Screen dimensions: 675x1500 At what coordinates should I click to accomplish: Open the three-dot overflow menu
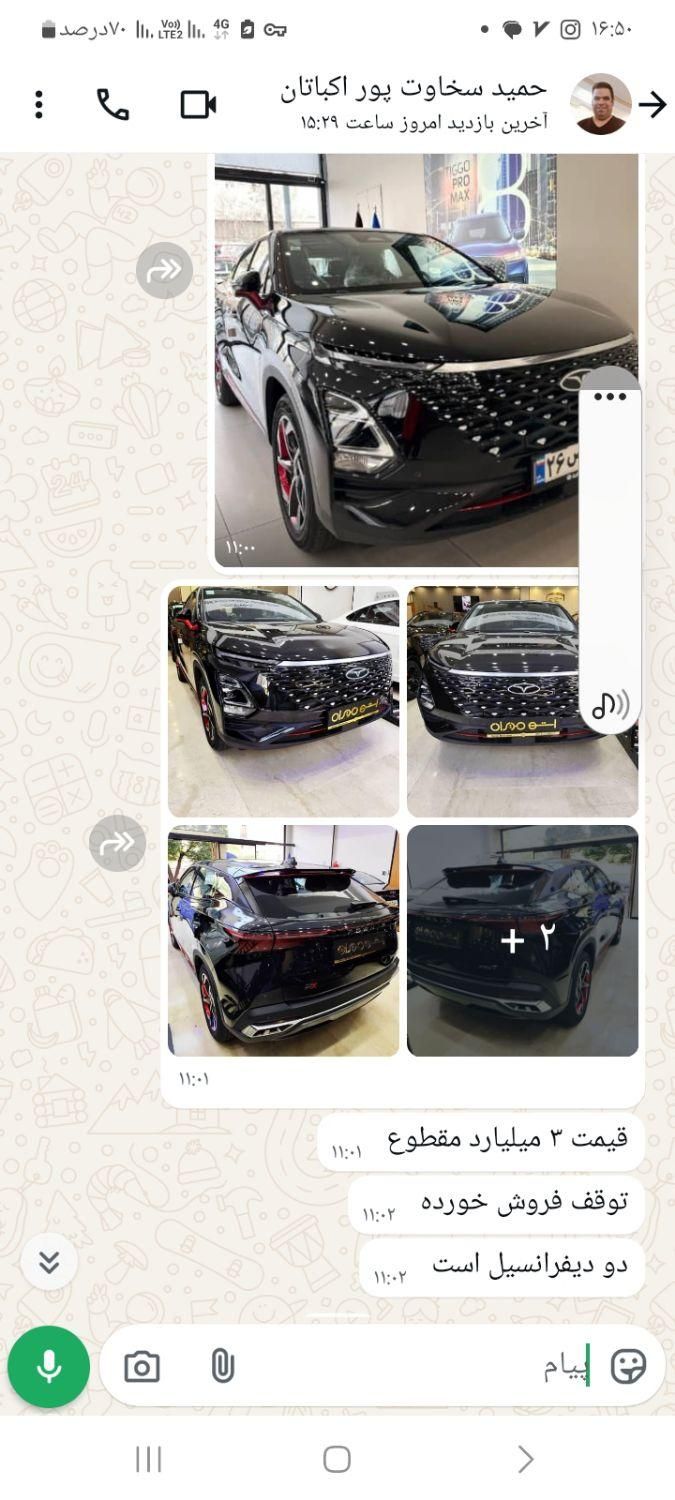(x=38, y=104)
